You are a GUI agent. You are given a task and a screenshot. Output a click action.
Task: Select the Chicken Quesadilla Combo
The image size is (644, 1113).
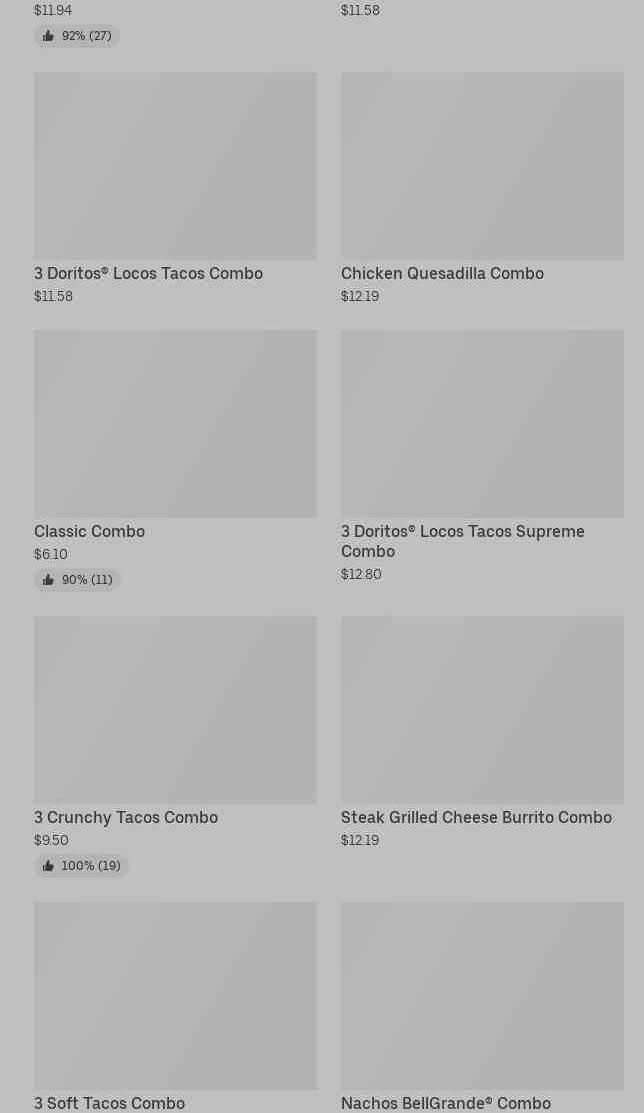(x=482, y=188)
